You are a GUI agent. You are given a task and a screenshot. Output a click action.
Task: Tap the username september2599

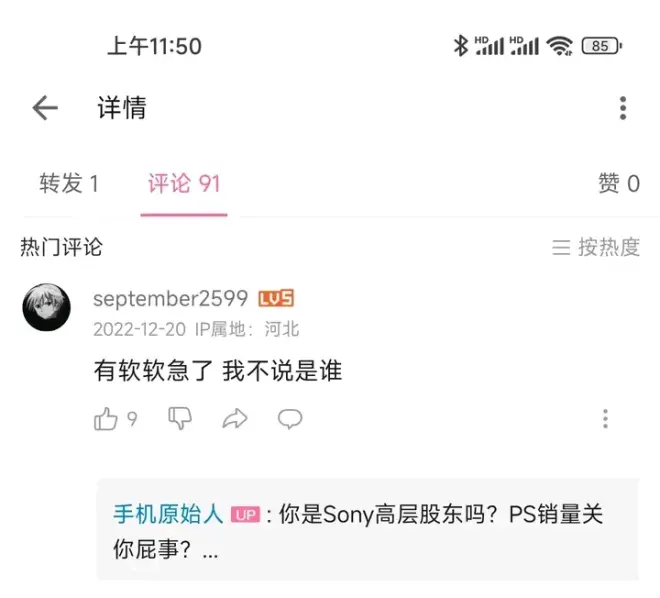[x=170, y=299]
